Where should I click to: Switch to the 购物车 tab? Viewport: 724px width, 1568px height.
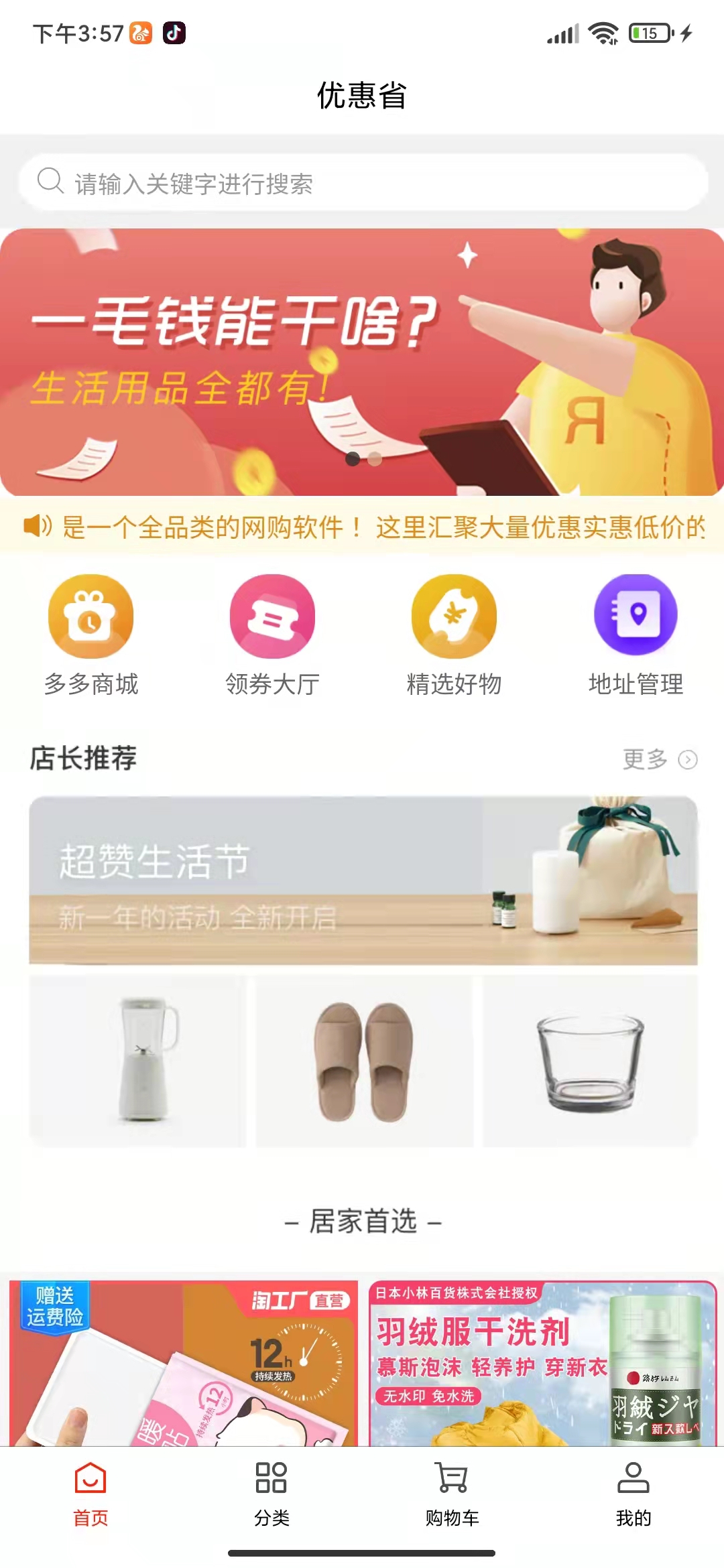click(x=452, y=1492)
